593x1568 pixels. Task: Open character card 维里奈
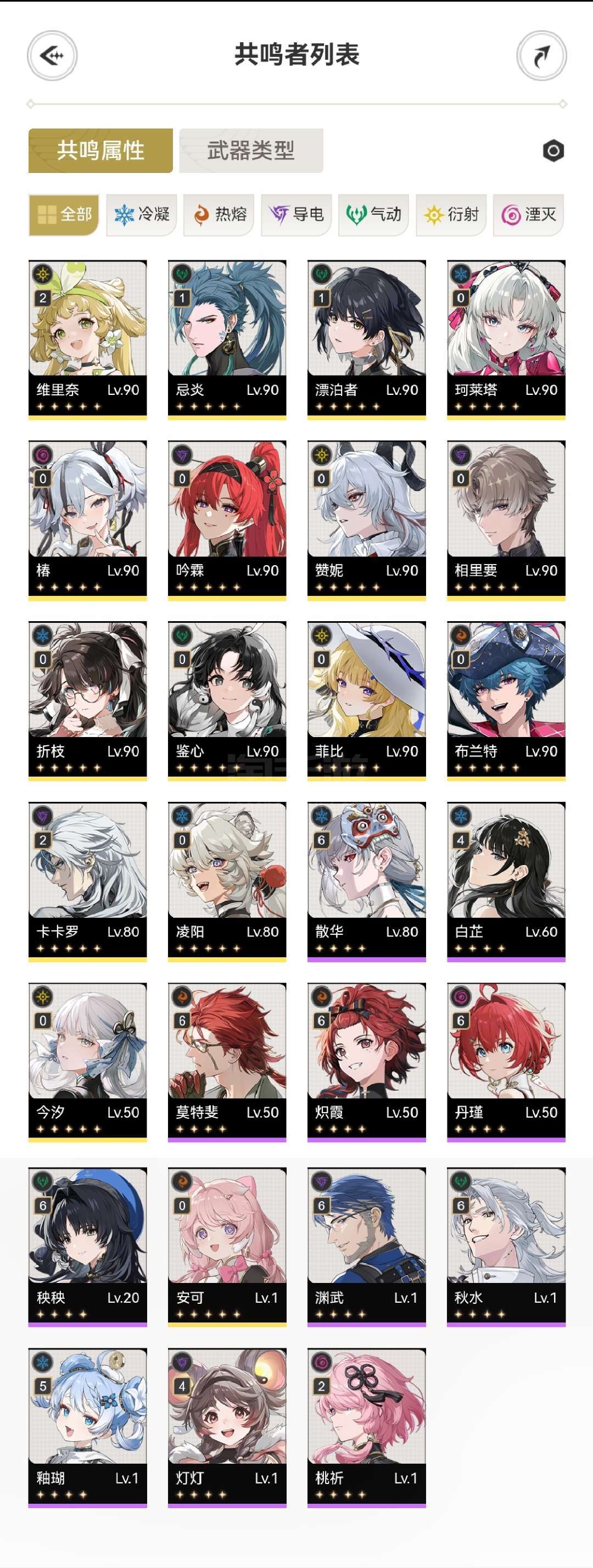click(x=88, y=339)
